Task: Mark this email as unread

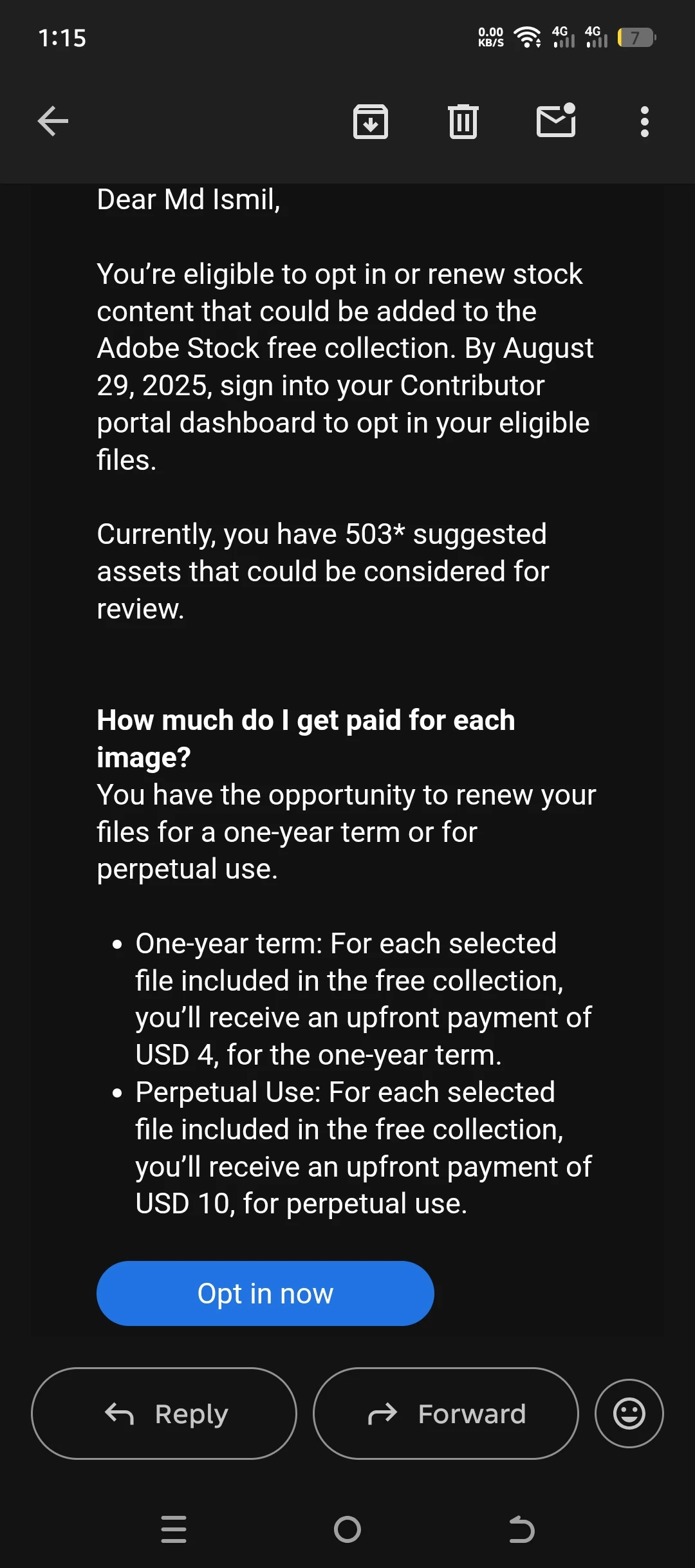Action: [x=556, y=121]
